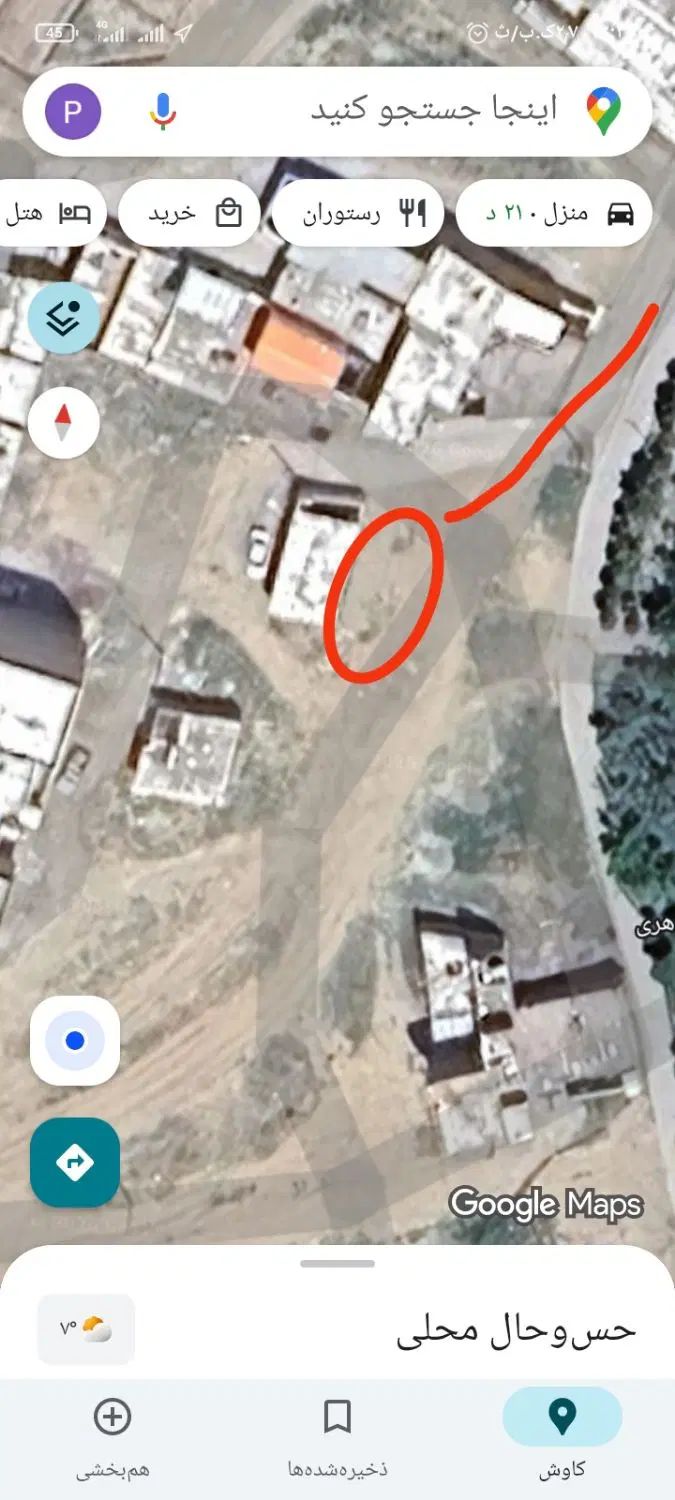Tap the compass to reset north
Screen dimensions: 675x1500
pos(64,423)
